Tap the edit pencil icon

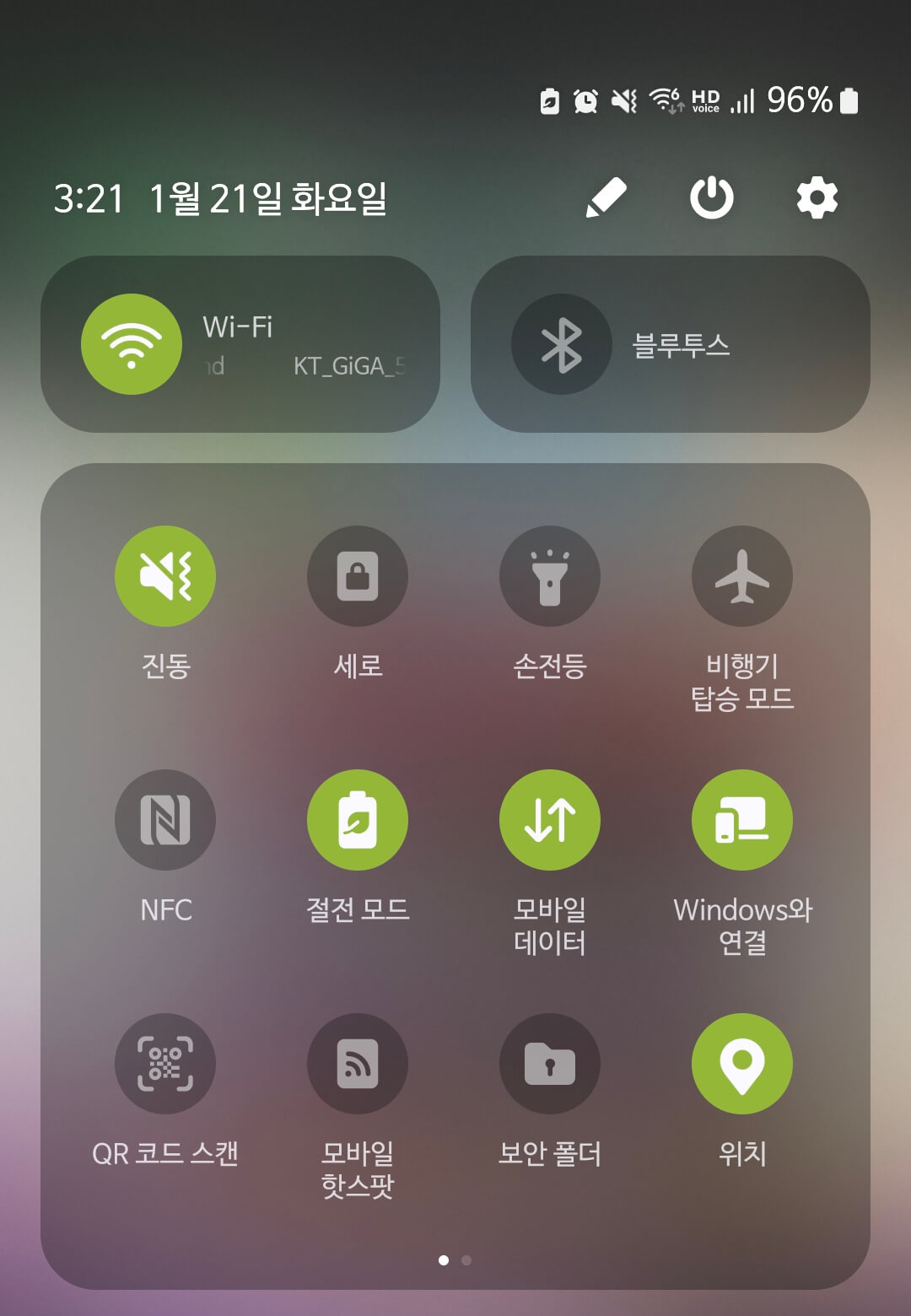point(606,198)
